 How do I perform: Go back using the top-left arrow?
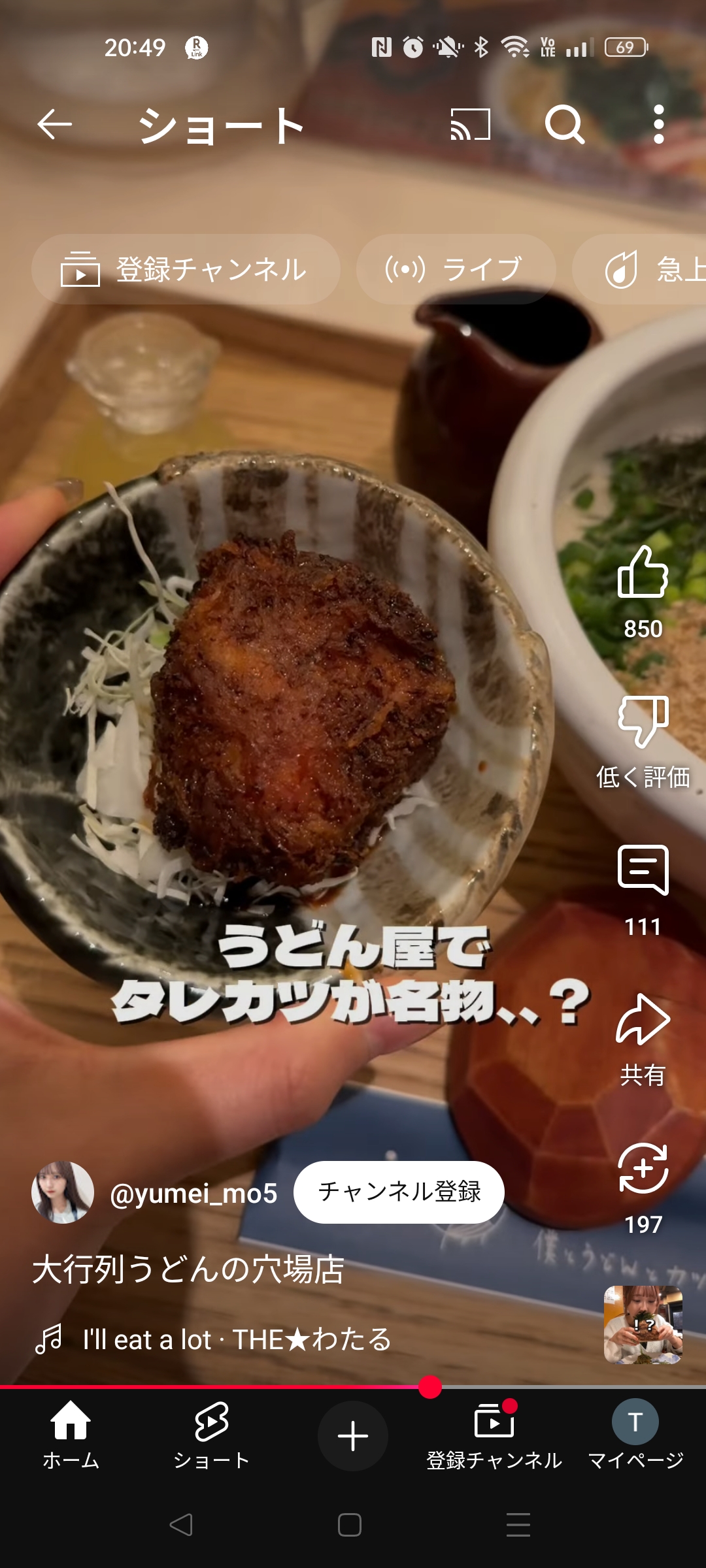click(x=54, y=124)
